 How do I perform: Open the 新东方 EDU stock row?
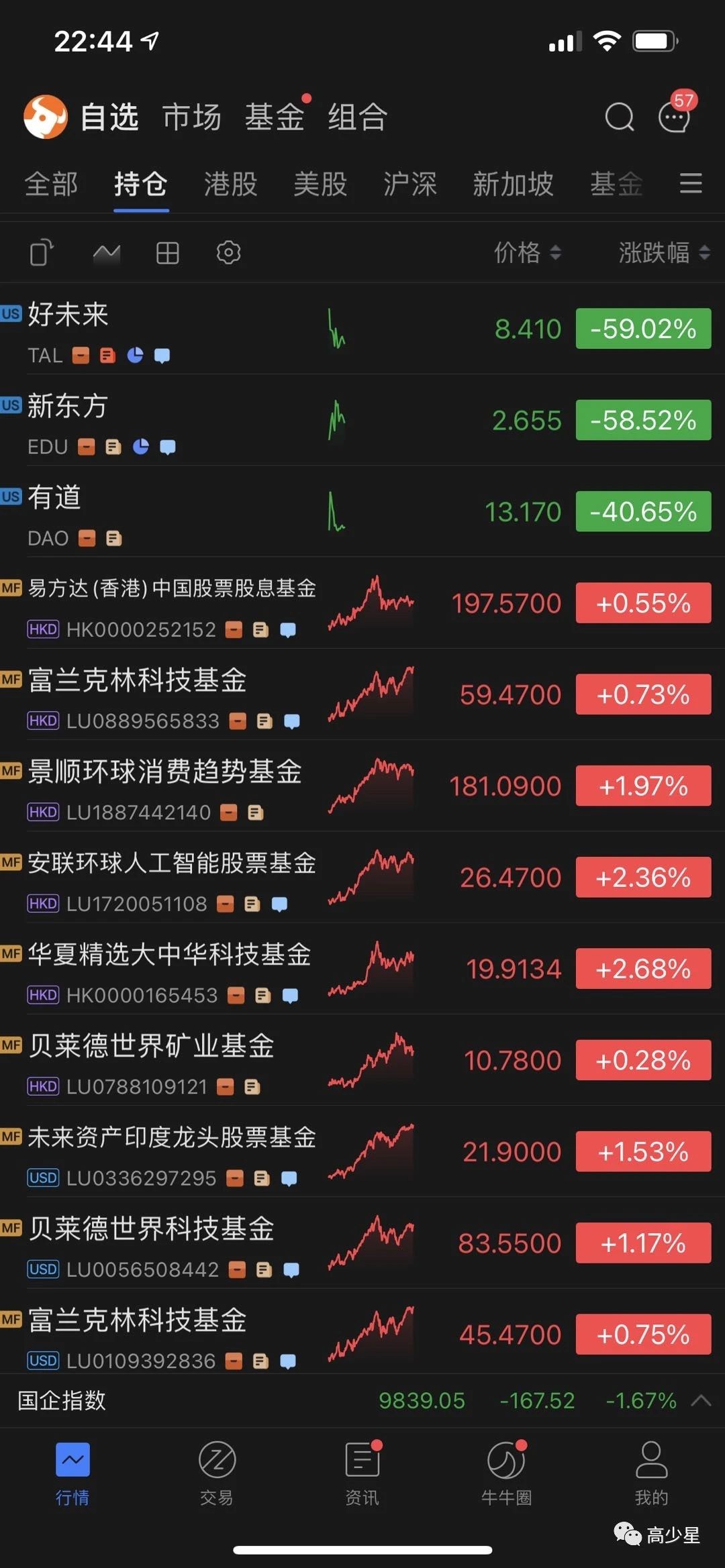[x=362, y=420]
